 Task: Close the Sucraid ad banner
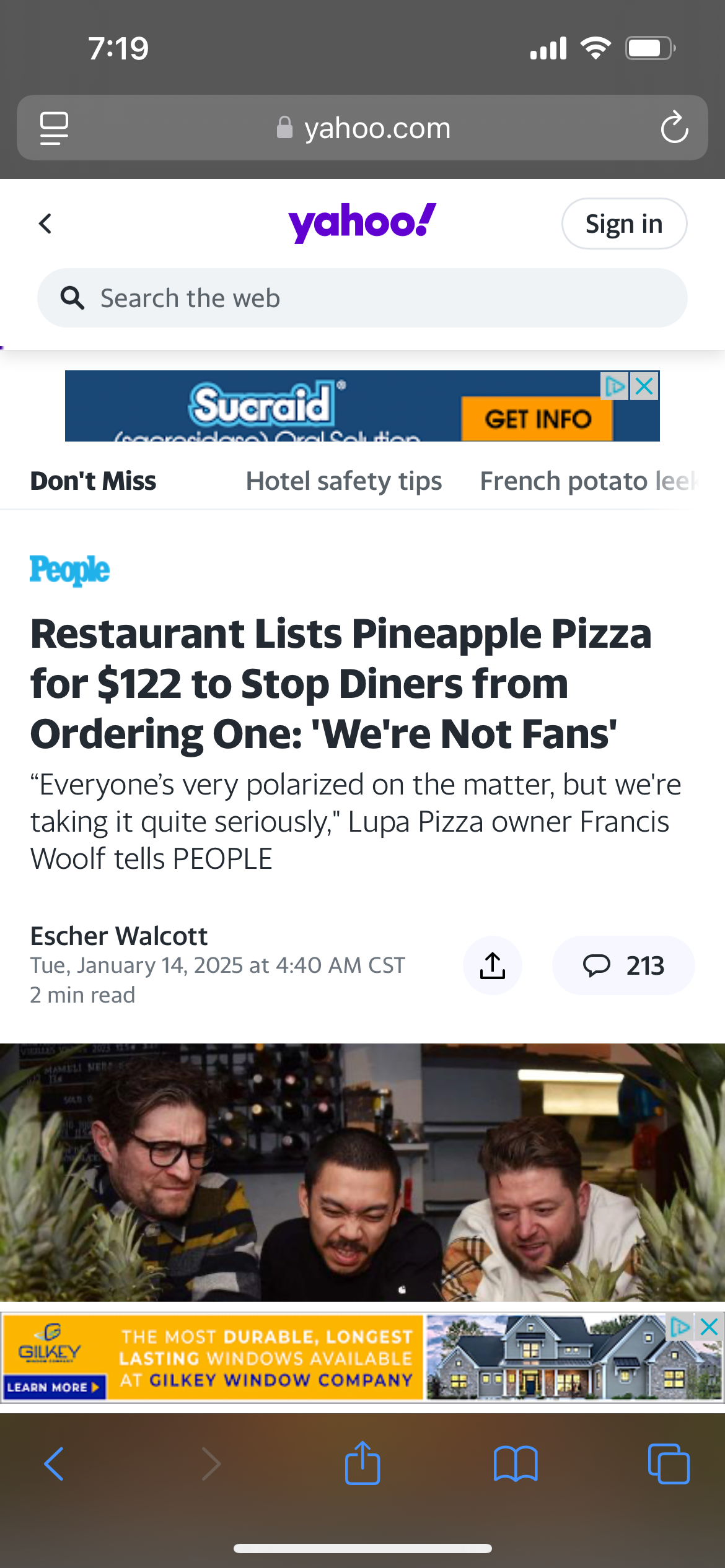[645, 386]
